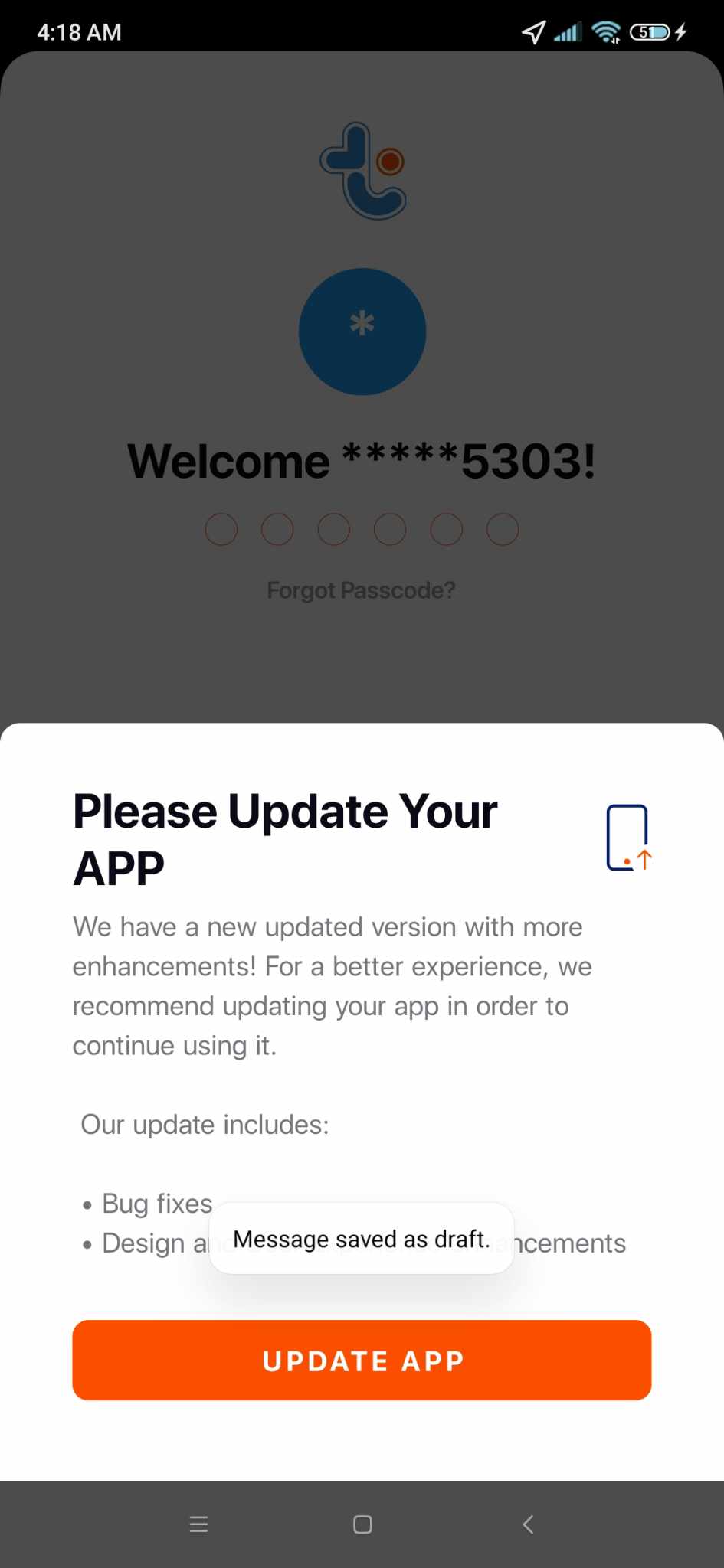Open the Forgot Passcode link
This screenshot has width=724, height=1568.
tap(361, 590)
